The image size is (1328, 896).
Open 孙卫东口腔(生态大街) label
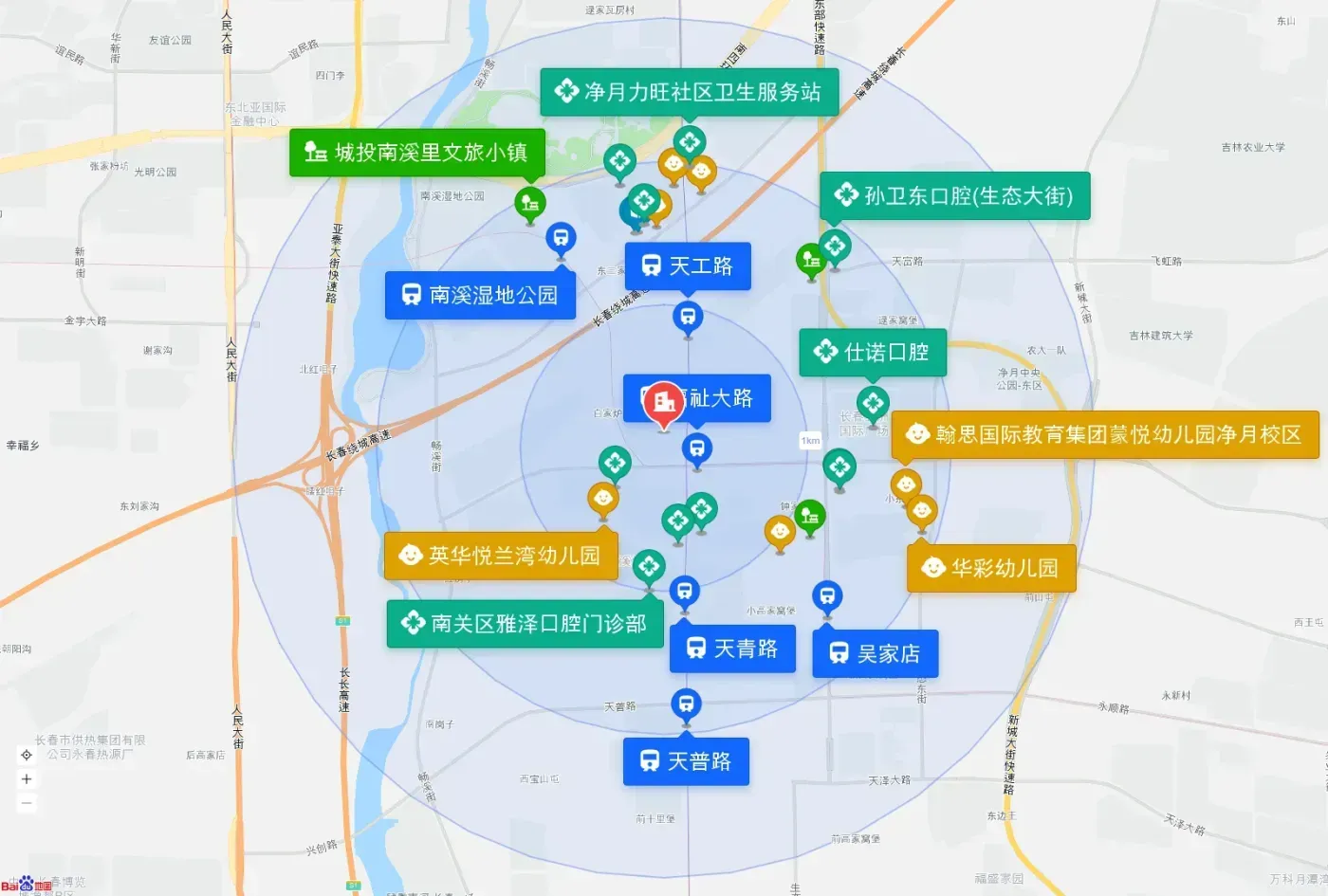tap(955, 196)
